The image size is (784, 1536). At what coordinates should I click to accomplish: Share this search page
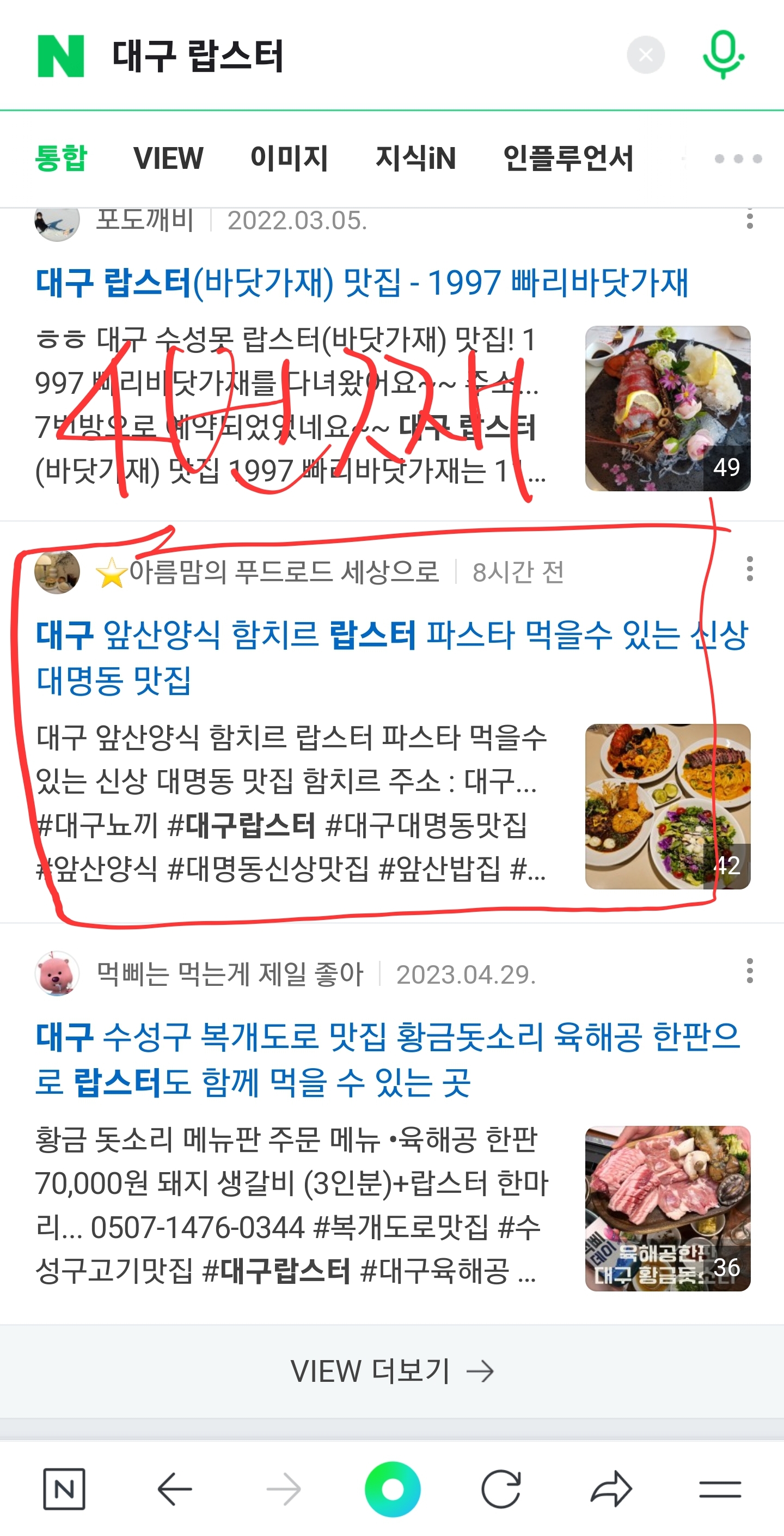611,1489
